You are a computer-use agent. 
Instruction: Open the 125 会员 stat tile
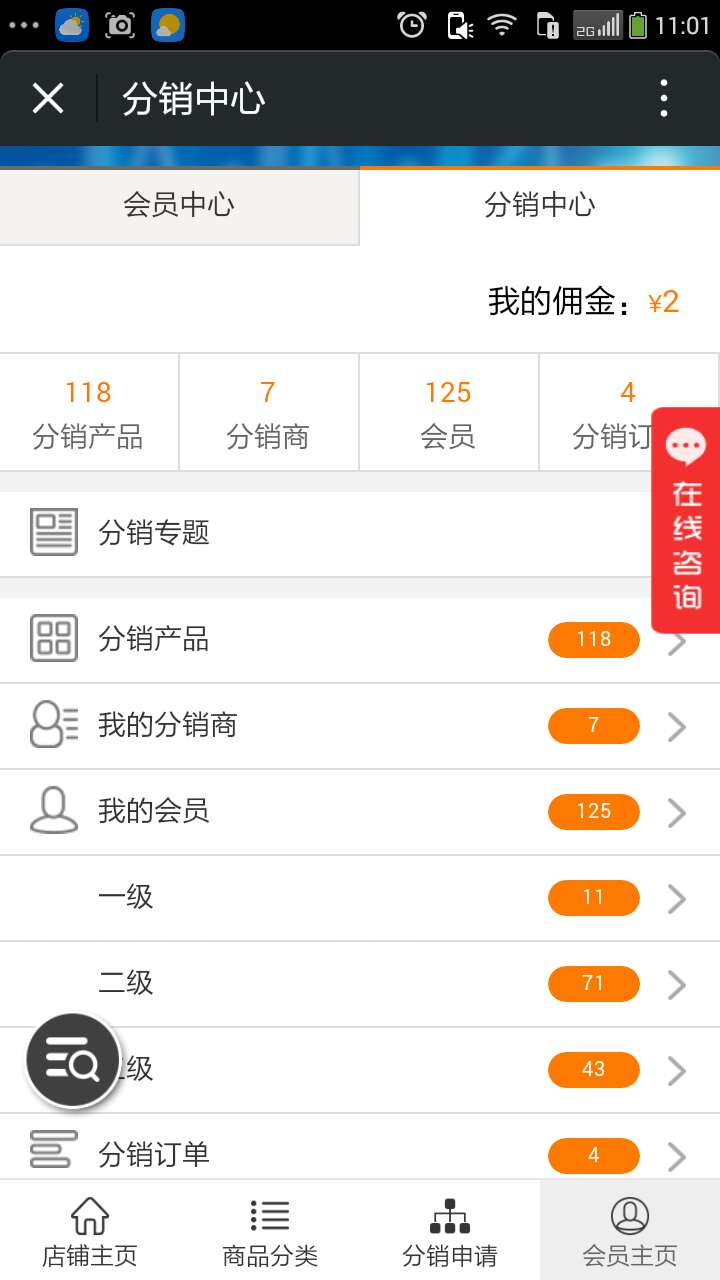(x=447, y=412)
